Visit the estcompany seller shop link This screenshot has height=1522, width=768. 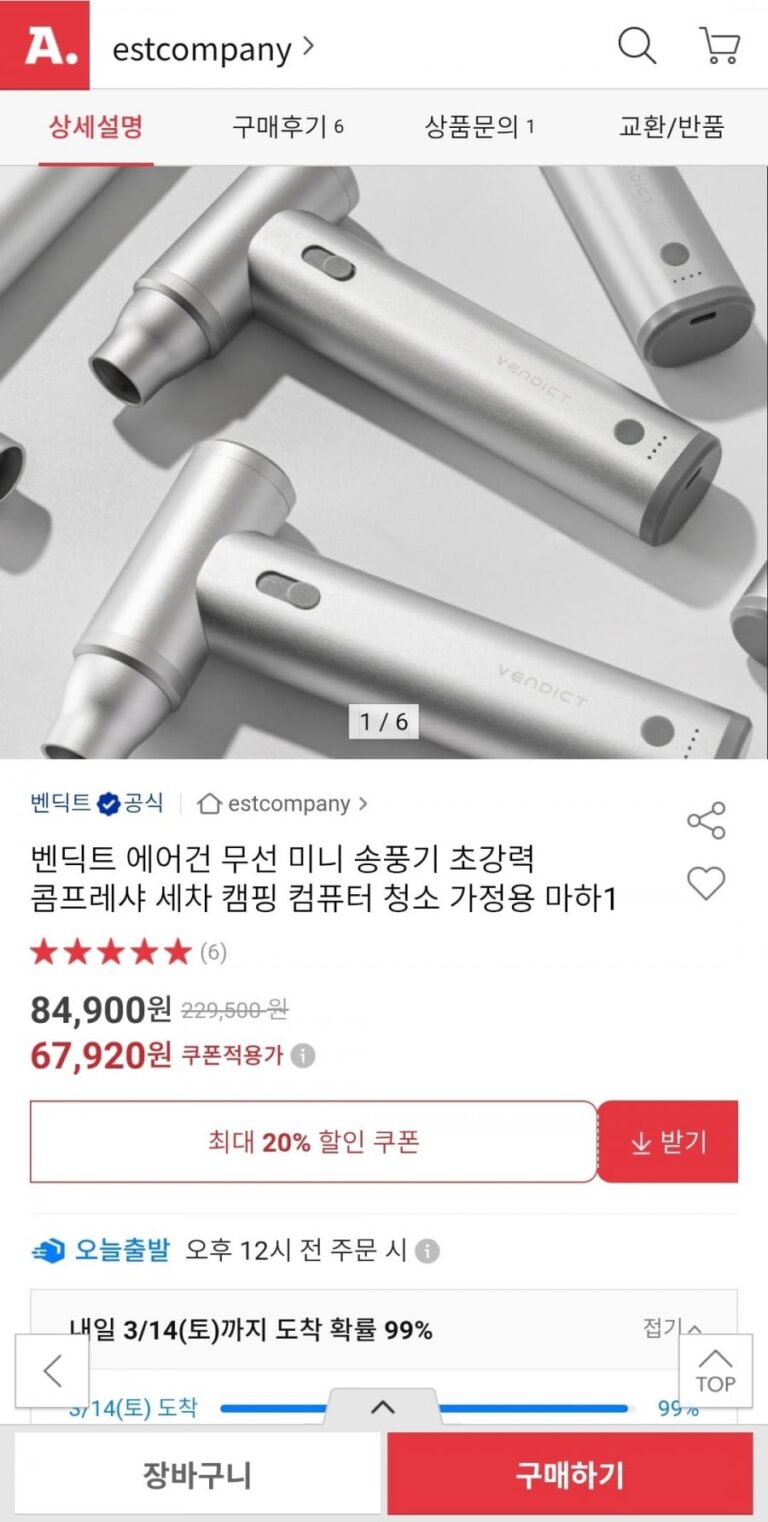[283, 803]
